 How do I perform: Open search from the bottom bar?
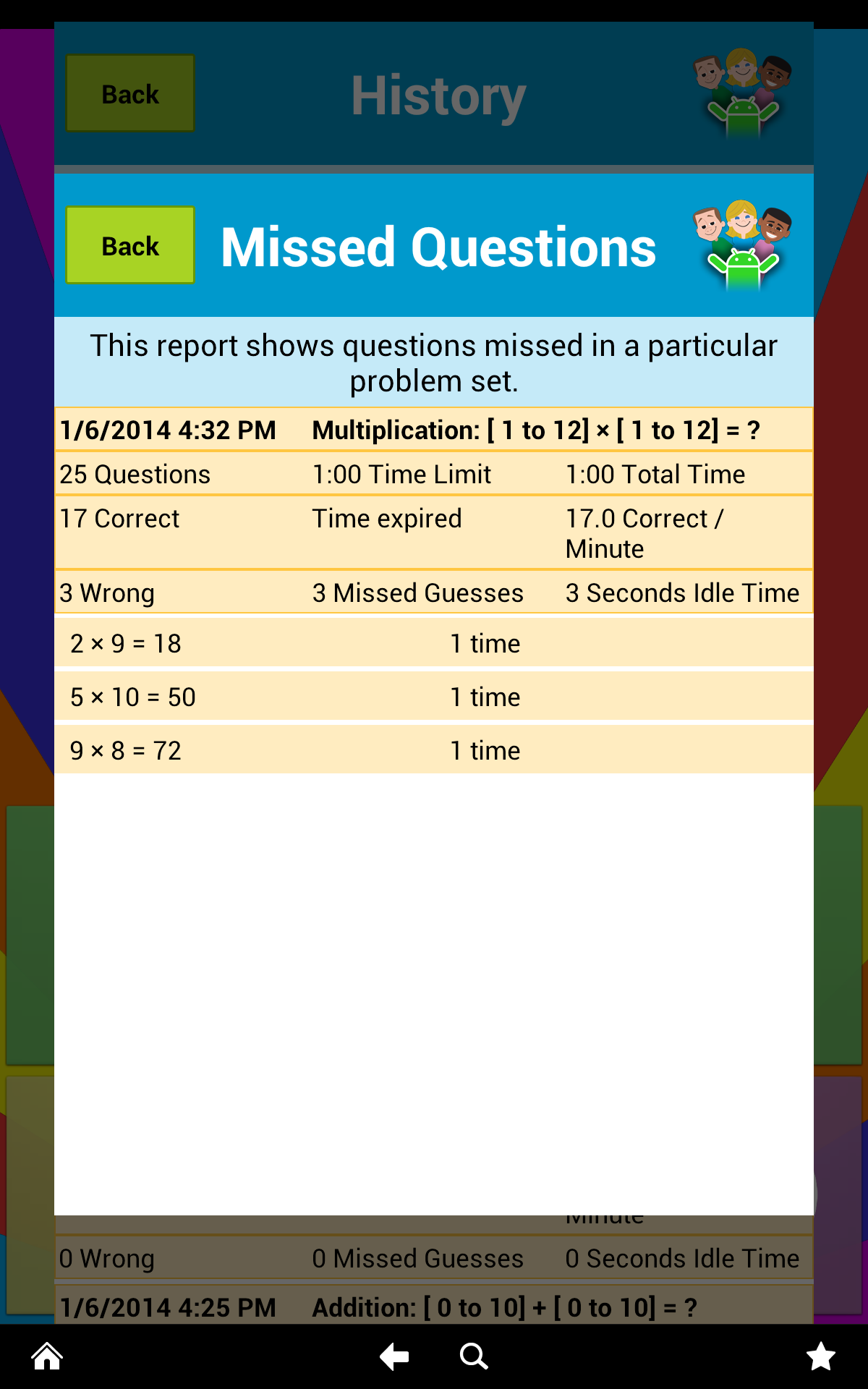(474, 1356)
